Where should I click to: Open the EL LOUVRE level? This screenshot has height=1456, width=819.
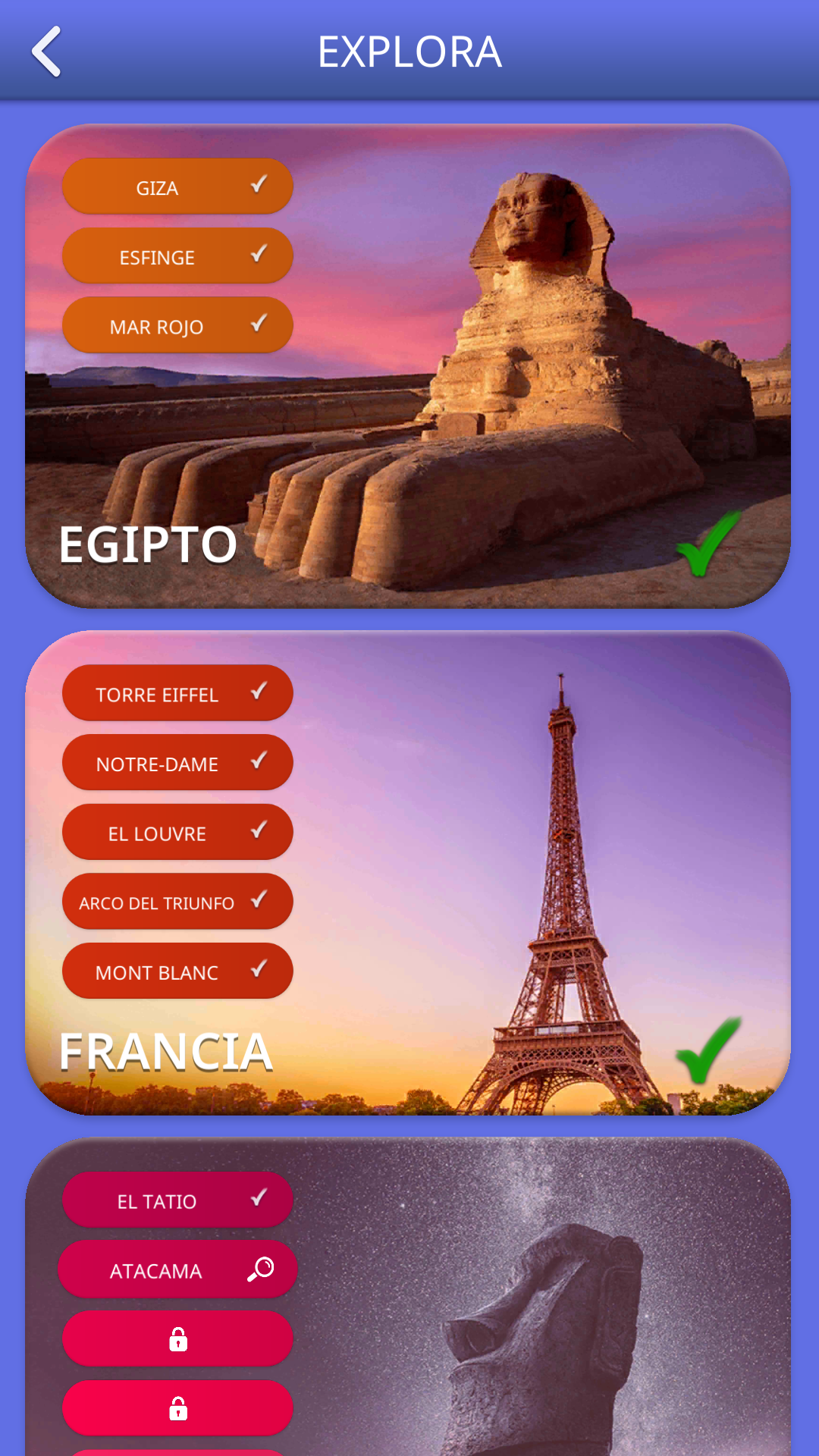pos(177,833)
